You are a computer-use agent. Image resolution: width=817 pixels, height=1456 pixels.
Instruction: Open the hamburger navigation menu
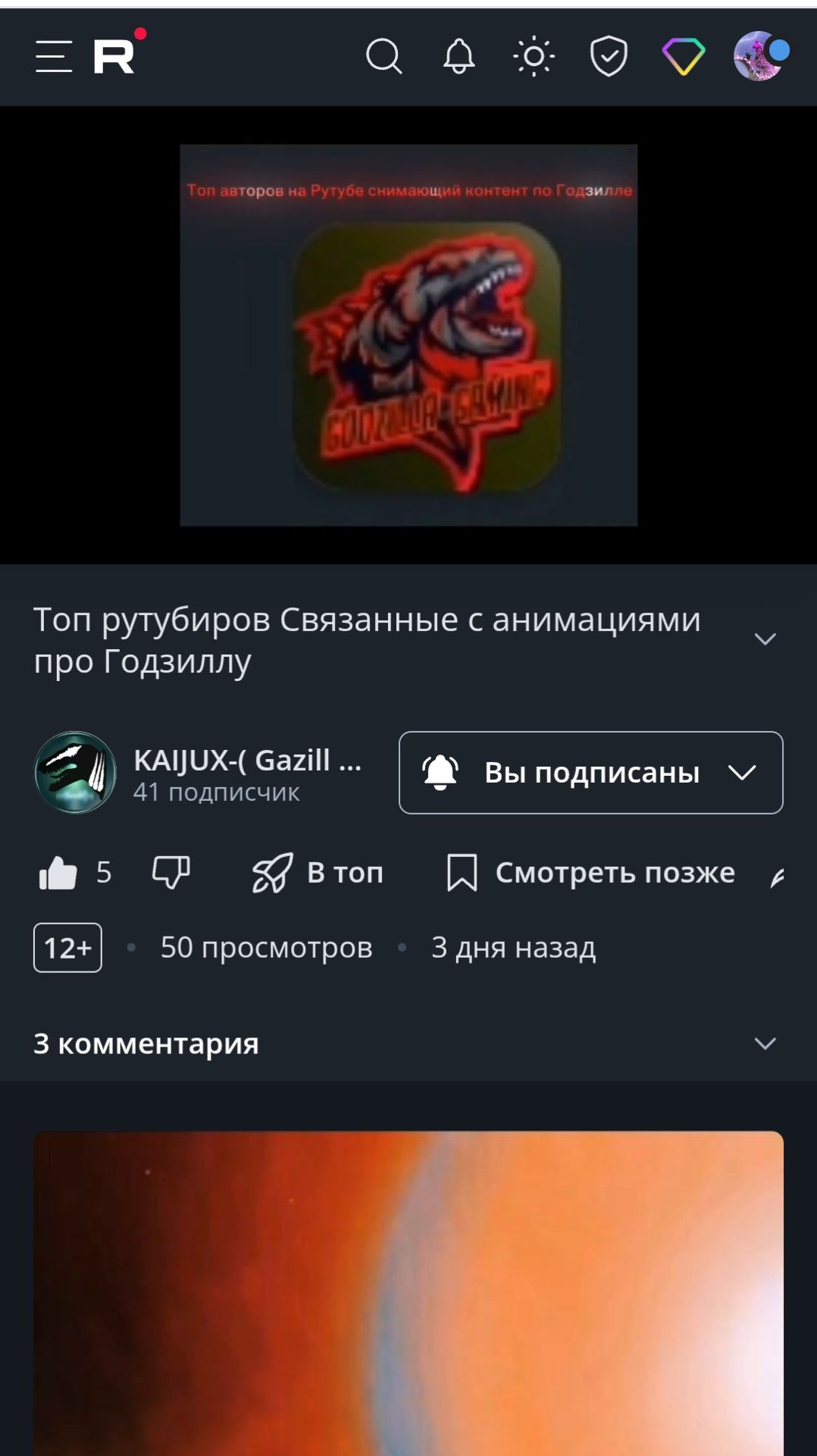pyautogui.click(x=54, y=57)
